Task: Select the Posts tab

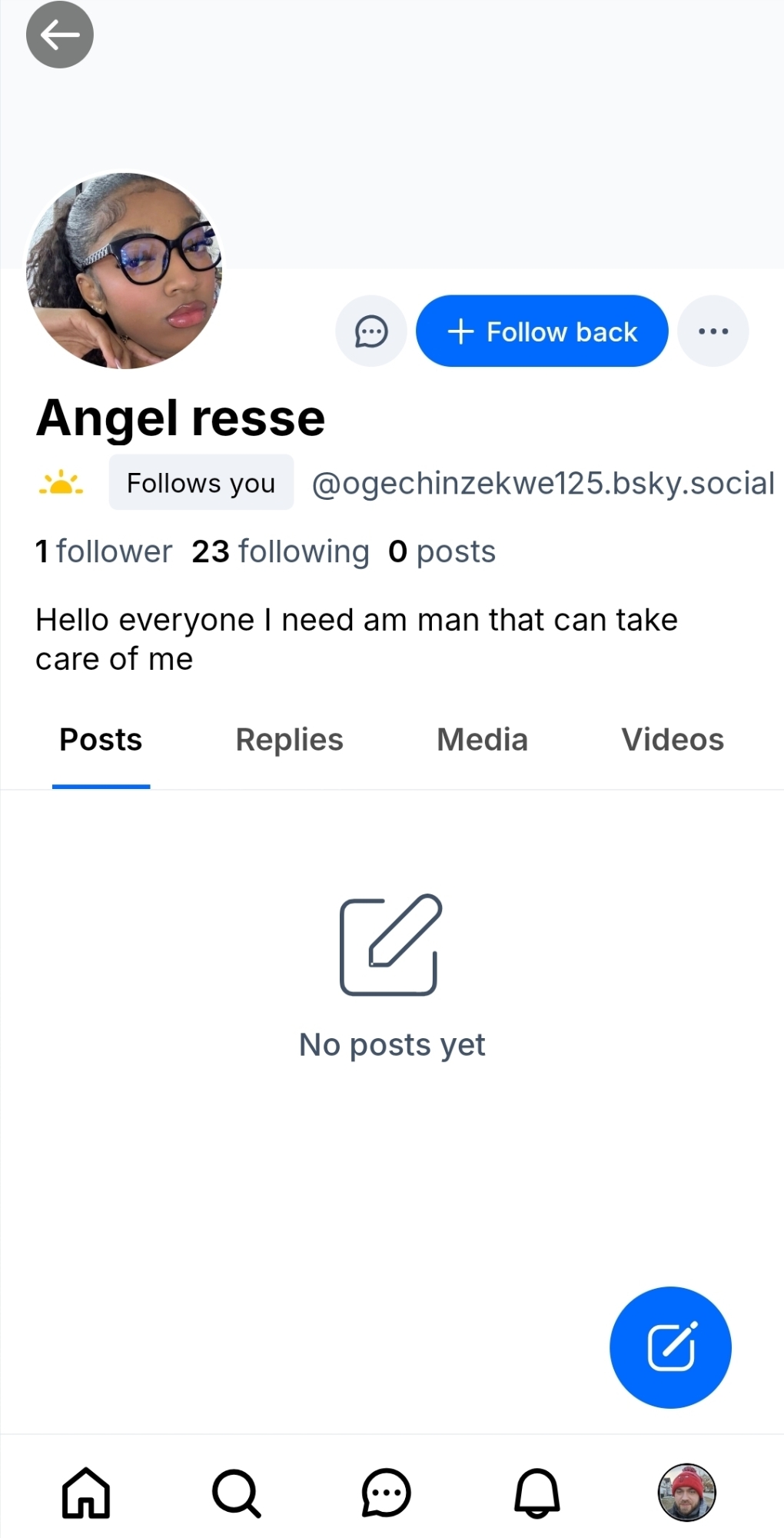Action: pos(101,740)
